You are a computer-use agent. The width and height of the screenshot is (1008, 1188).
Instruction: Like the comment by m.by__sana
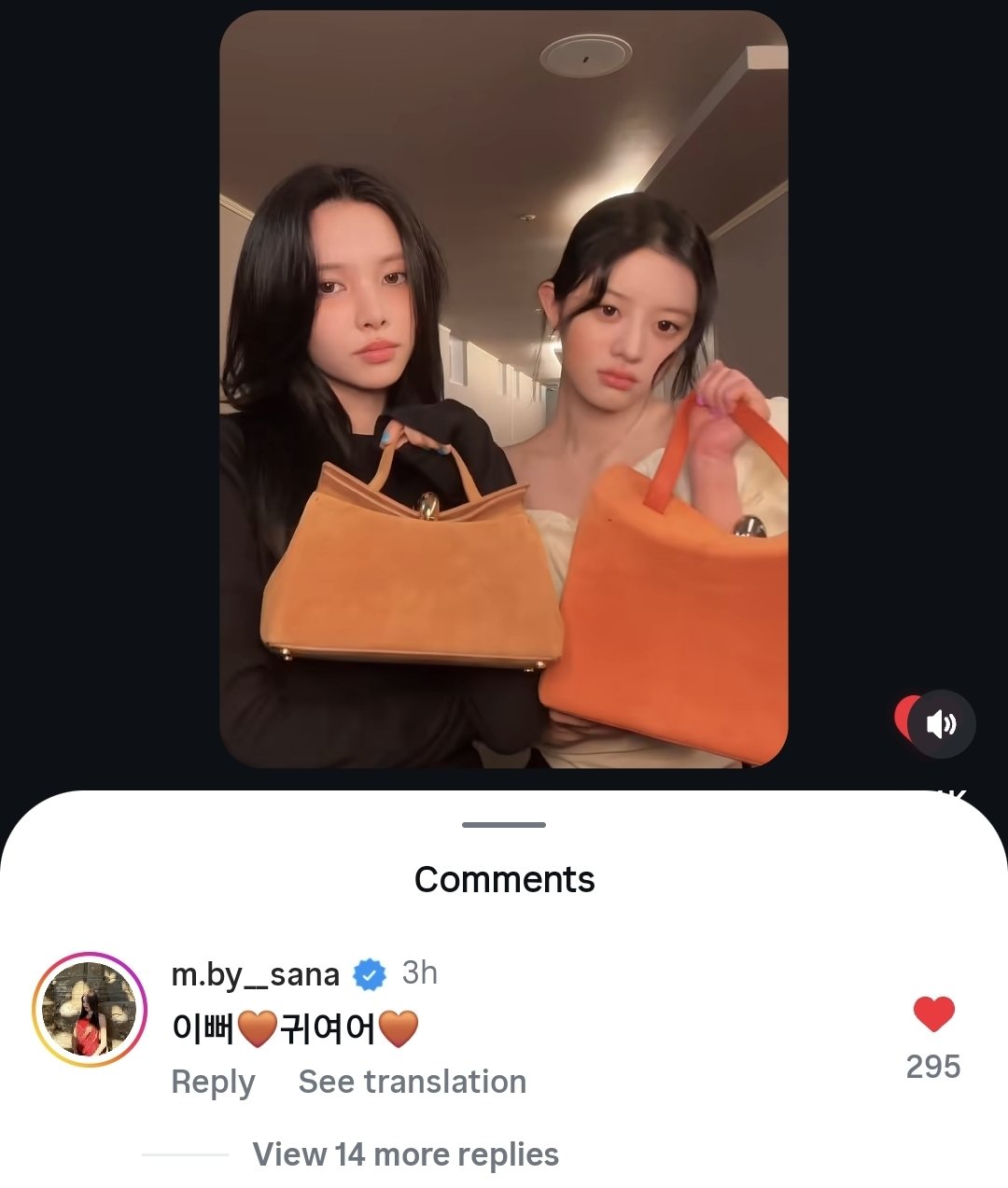coord(933,1014)
